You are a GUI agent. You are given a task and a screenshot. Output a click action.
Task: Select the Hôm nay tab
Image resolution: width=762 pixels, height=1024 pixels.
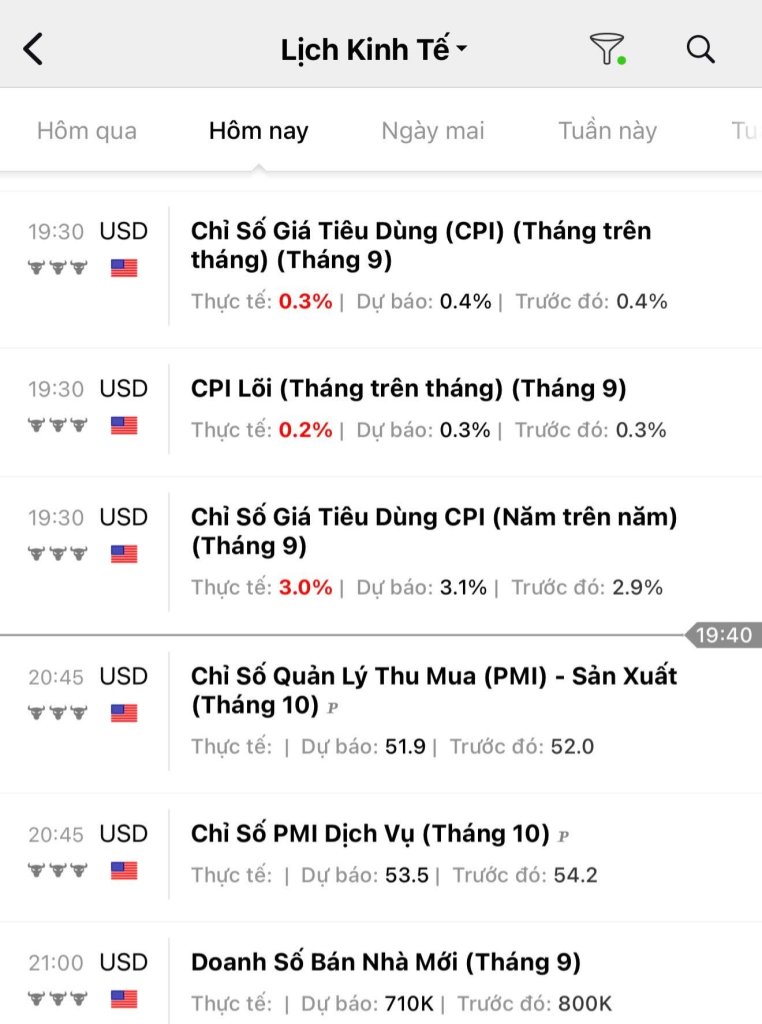coord(259,131)
